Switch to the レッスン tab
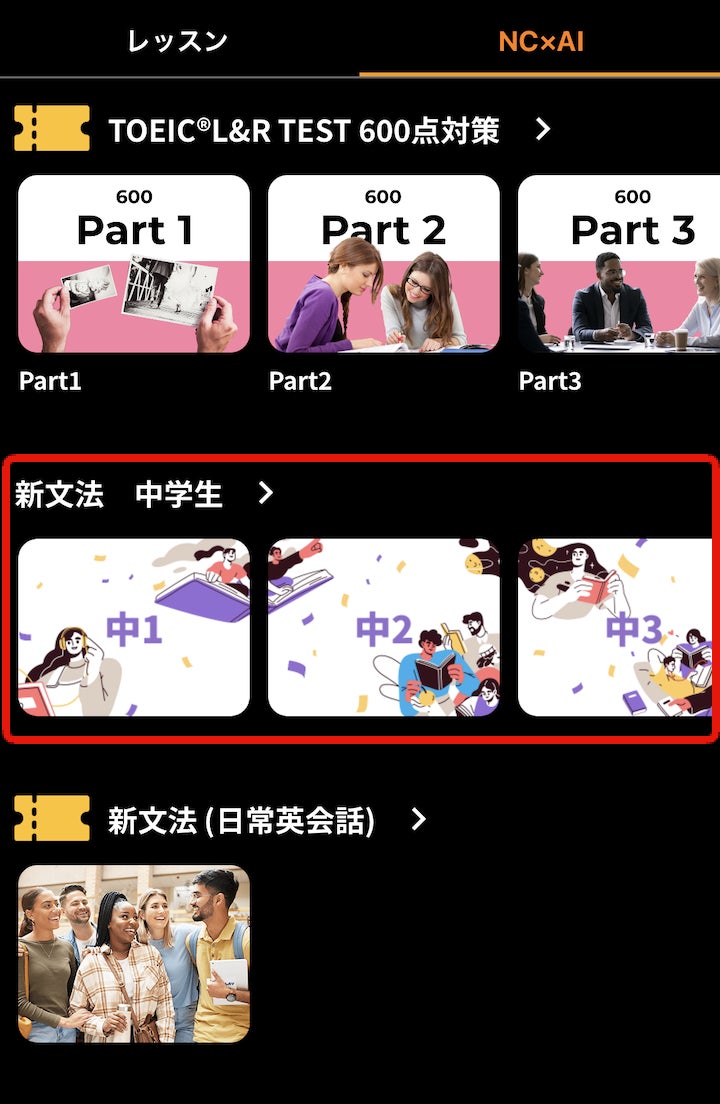The image size is (720, 1104). pyautogui.click(x=178, y=41)
